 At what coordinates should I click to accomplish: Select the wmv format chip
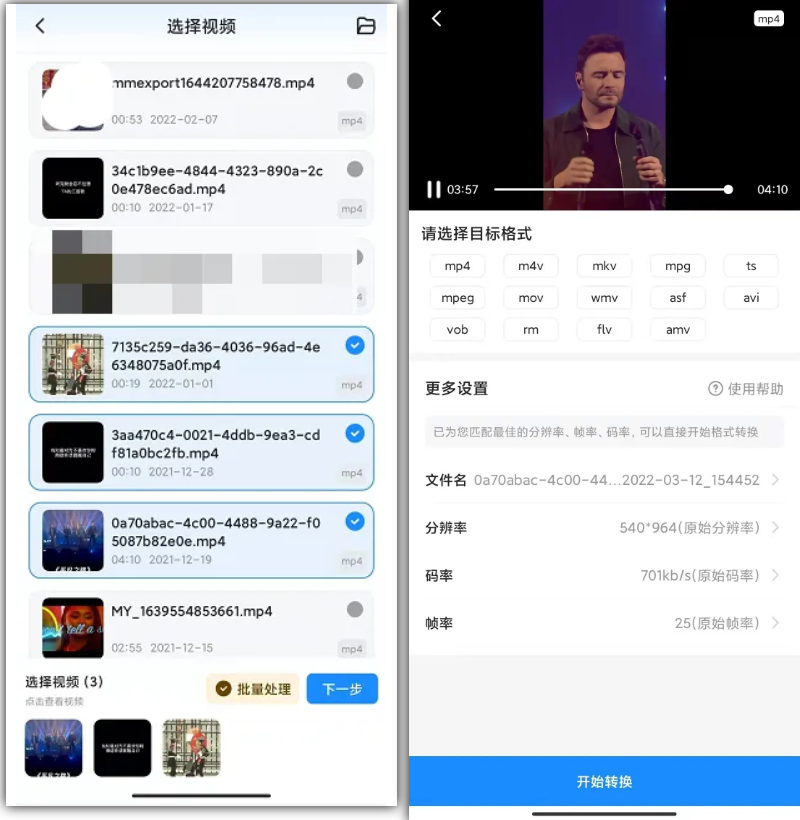(604, 298)
